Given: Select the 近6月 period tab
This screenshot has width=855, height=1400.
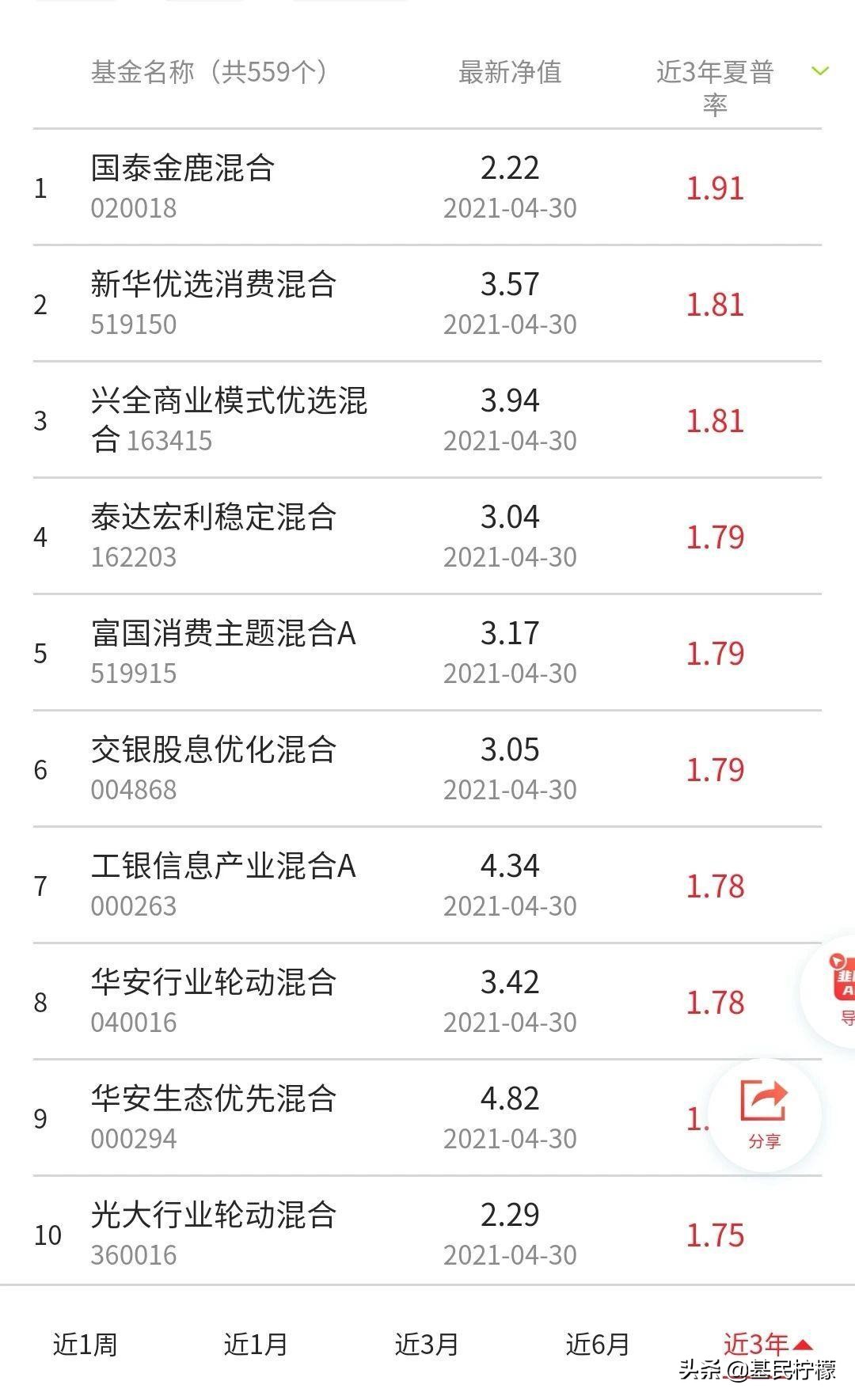Looking at the screenshot, I should pyautogui.click(x=598, y=1341).
